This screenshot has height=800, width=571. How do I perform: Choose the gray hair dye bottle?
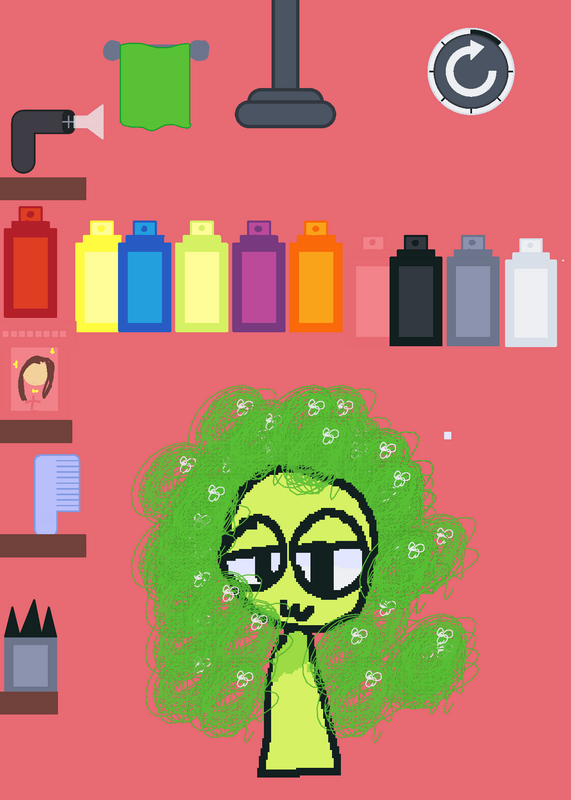click(x=473, y=291)
